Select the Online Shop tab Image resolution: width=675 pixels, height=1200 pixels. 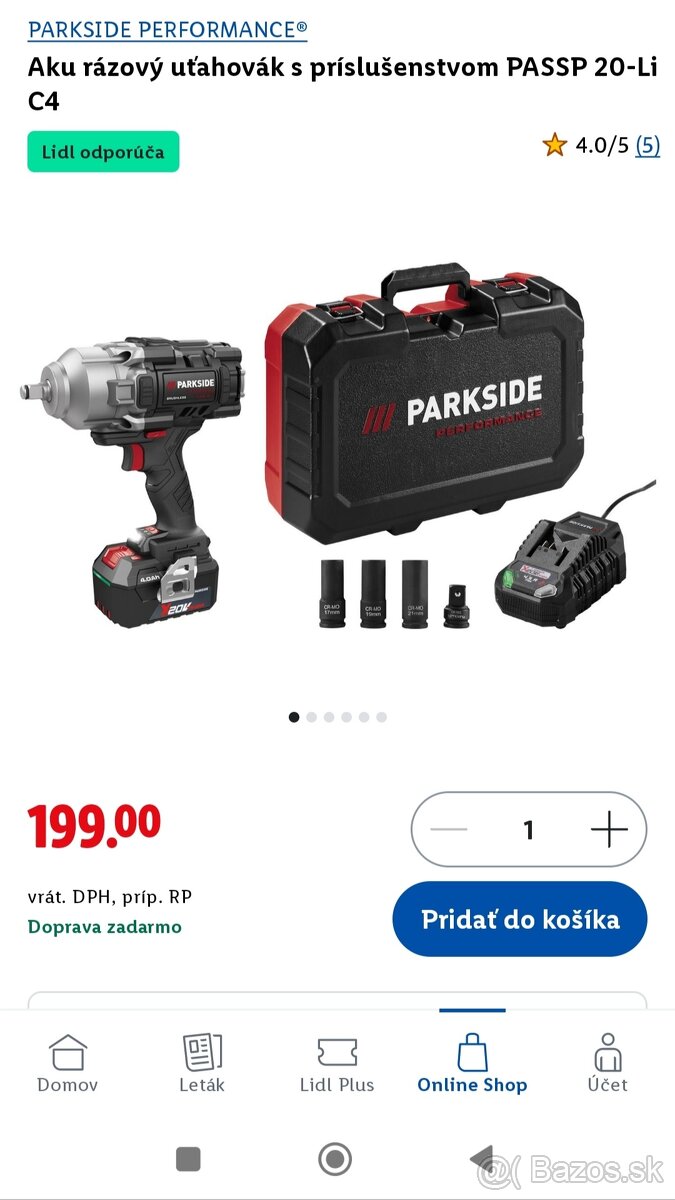click(472, 1063)
